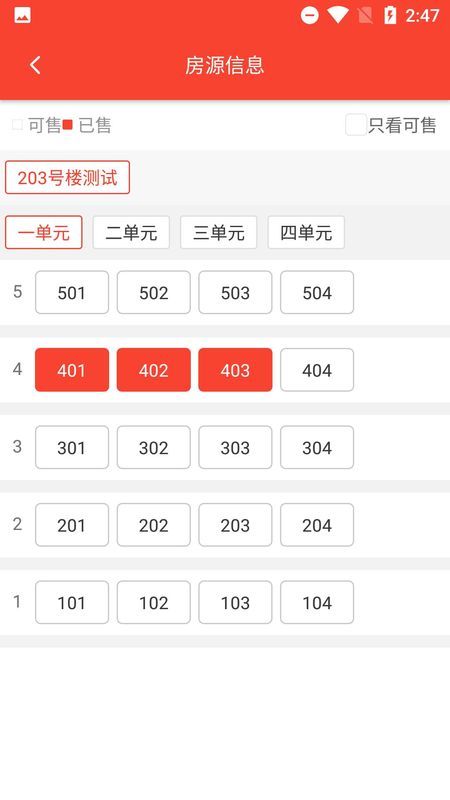The width and height of the screenshot is (450, 800).
Task: Check the 只看可售 checkbox
Action: coord(356,125)
